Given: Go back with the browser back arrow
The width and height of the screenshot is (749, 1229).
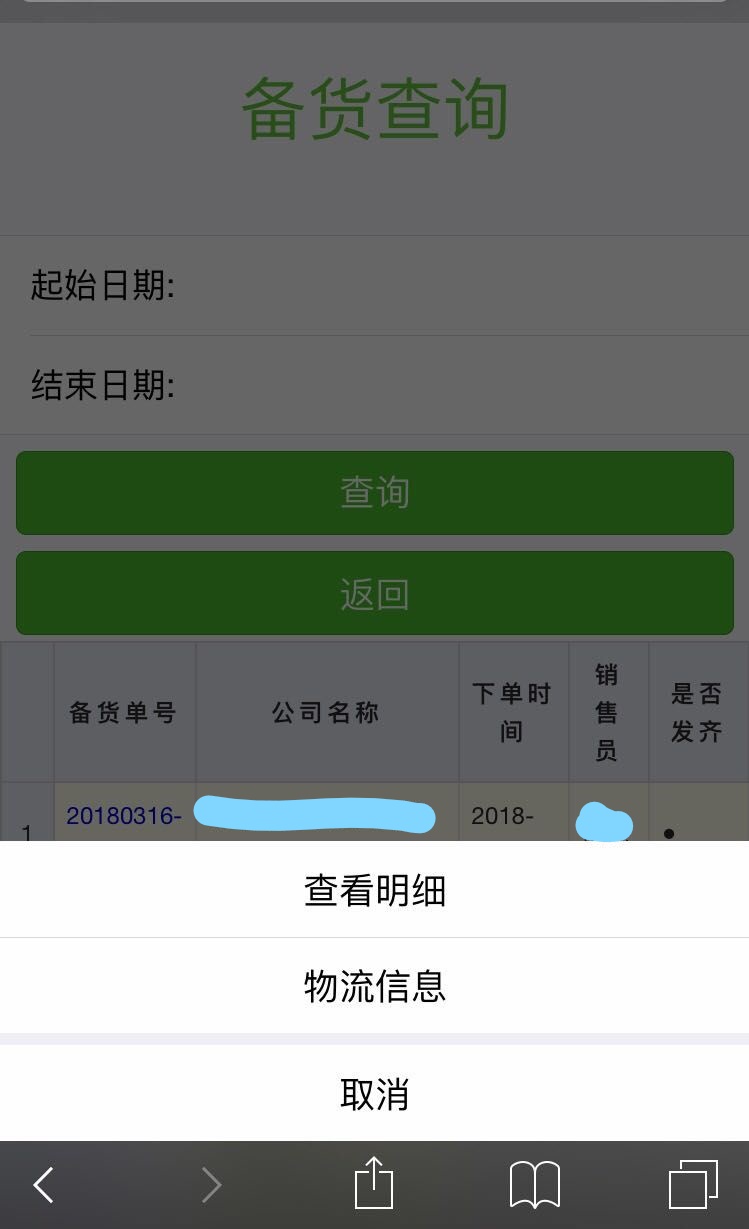Looking at the screenshot, I should [x=43, y=1185].
